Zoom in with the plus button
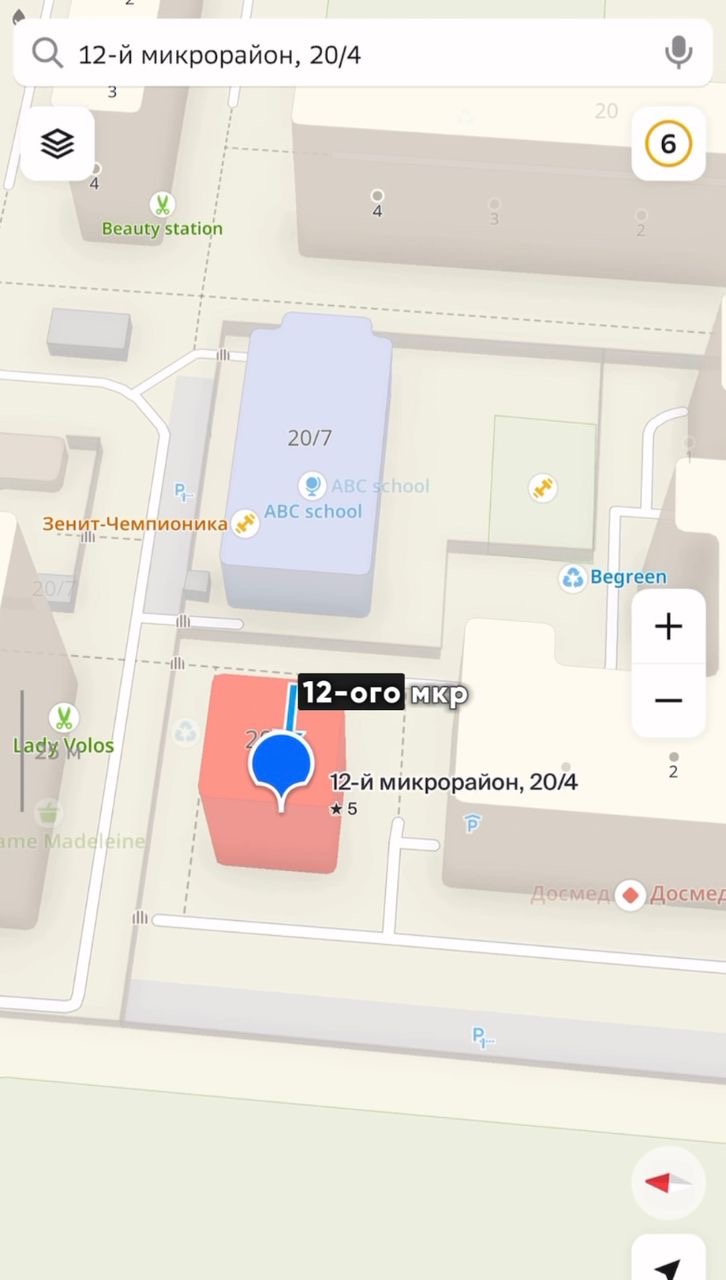 668,627
